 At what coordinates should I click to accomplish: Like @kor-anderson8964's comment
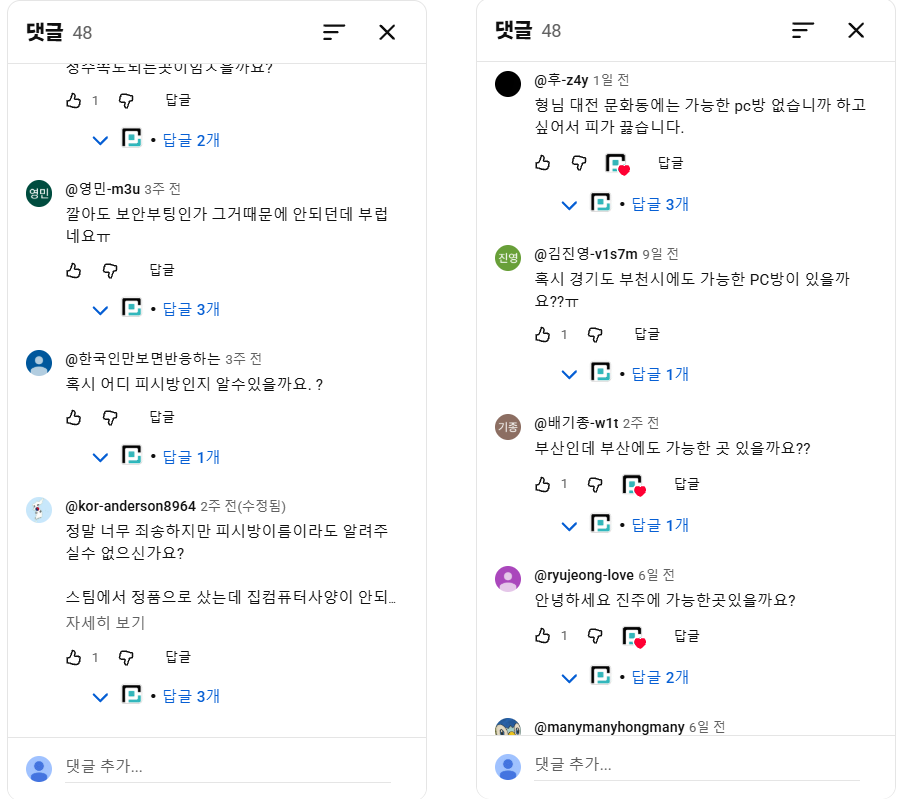73,657
